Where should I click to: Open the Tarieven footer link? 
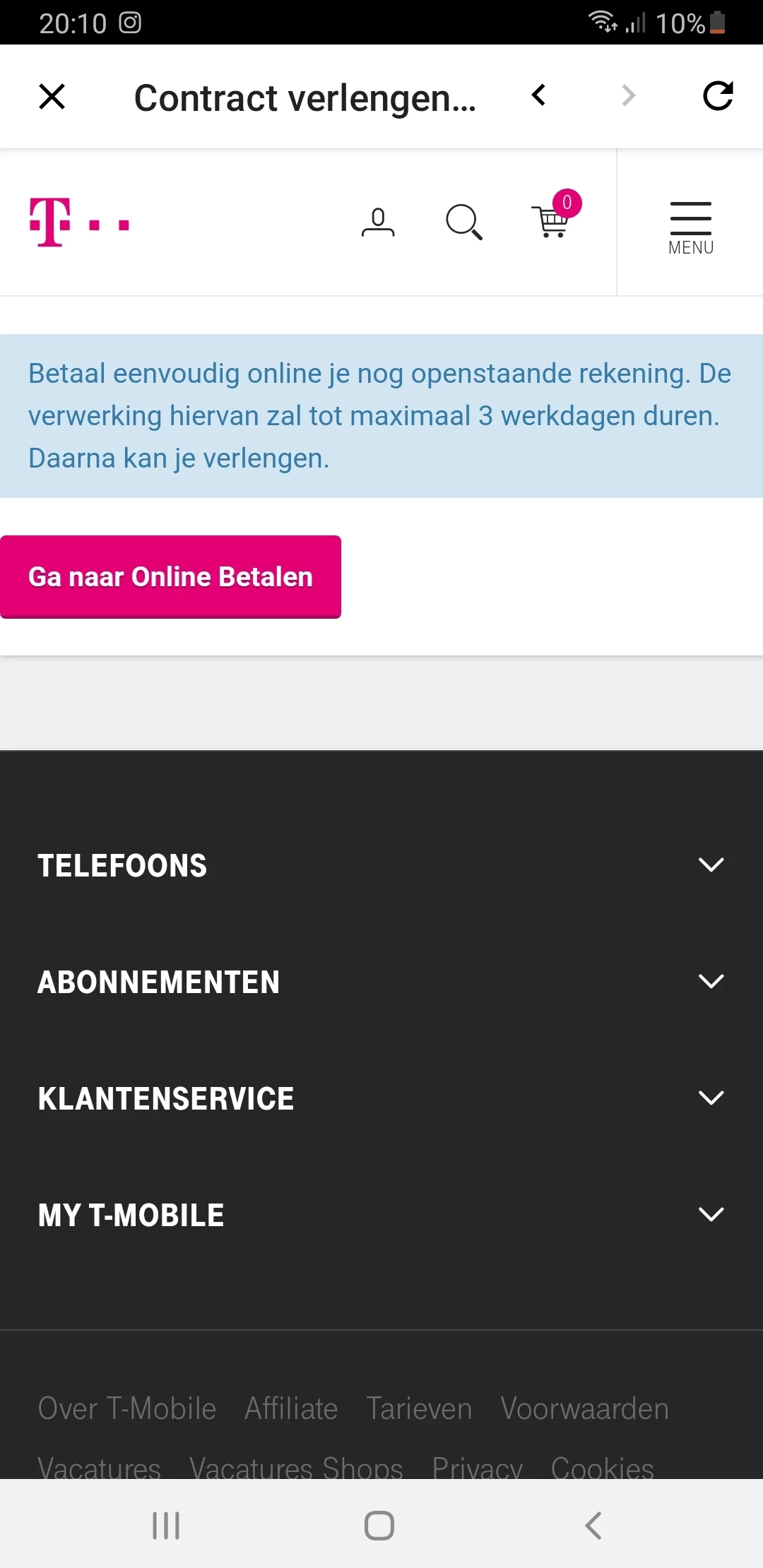pos(419,1408)
